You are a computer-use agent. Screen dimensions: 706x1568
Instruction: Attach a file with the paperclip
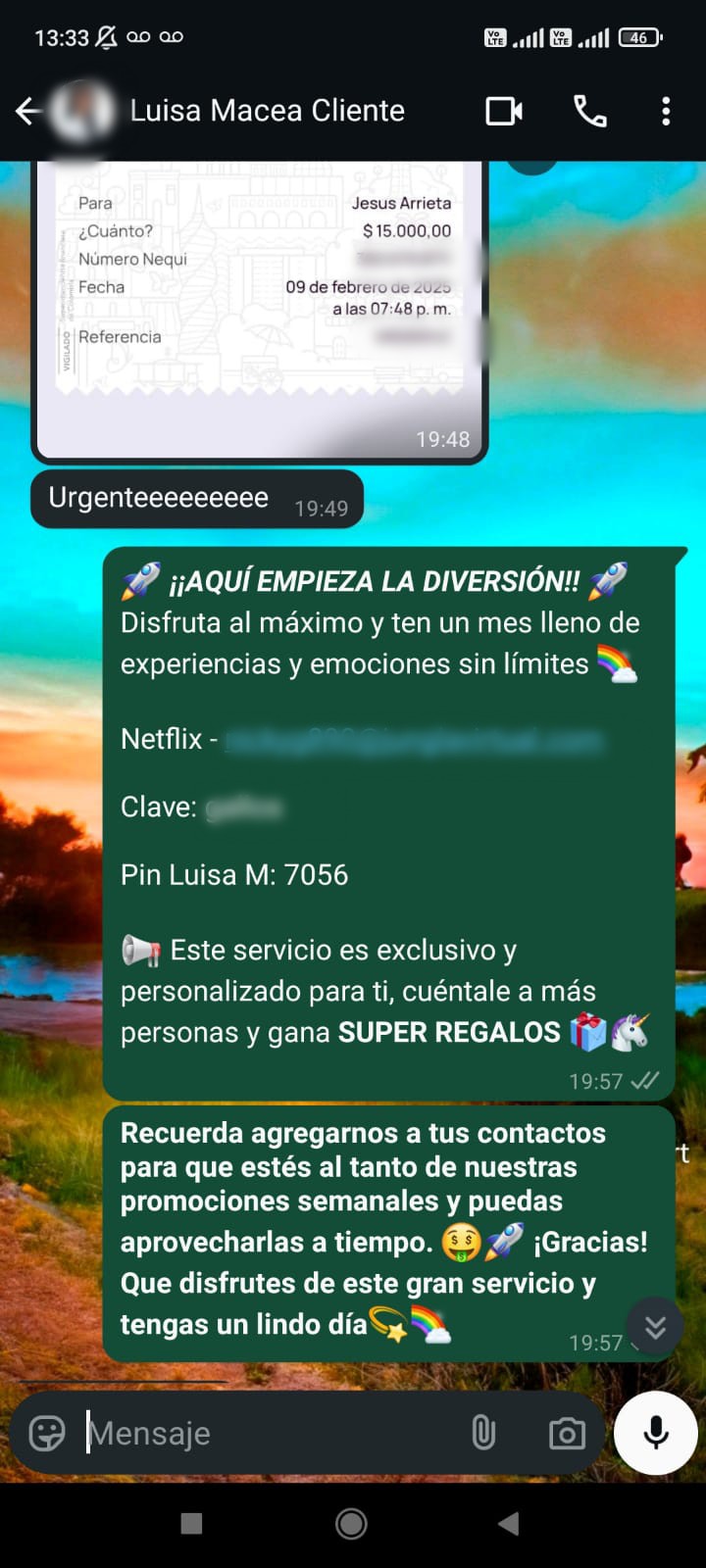coord(483,1434)
